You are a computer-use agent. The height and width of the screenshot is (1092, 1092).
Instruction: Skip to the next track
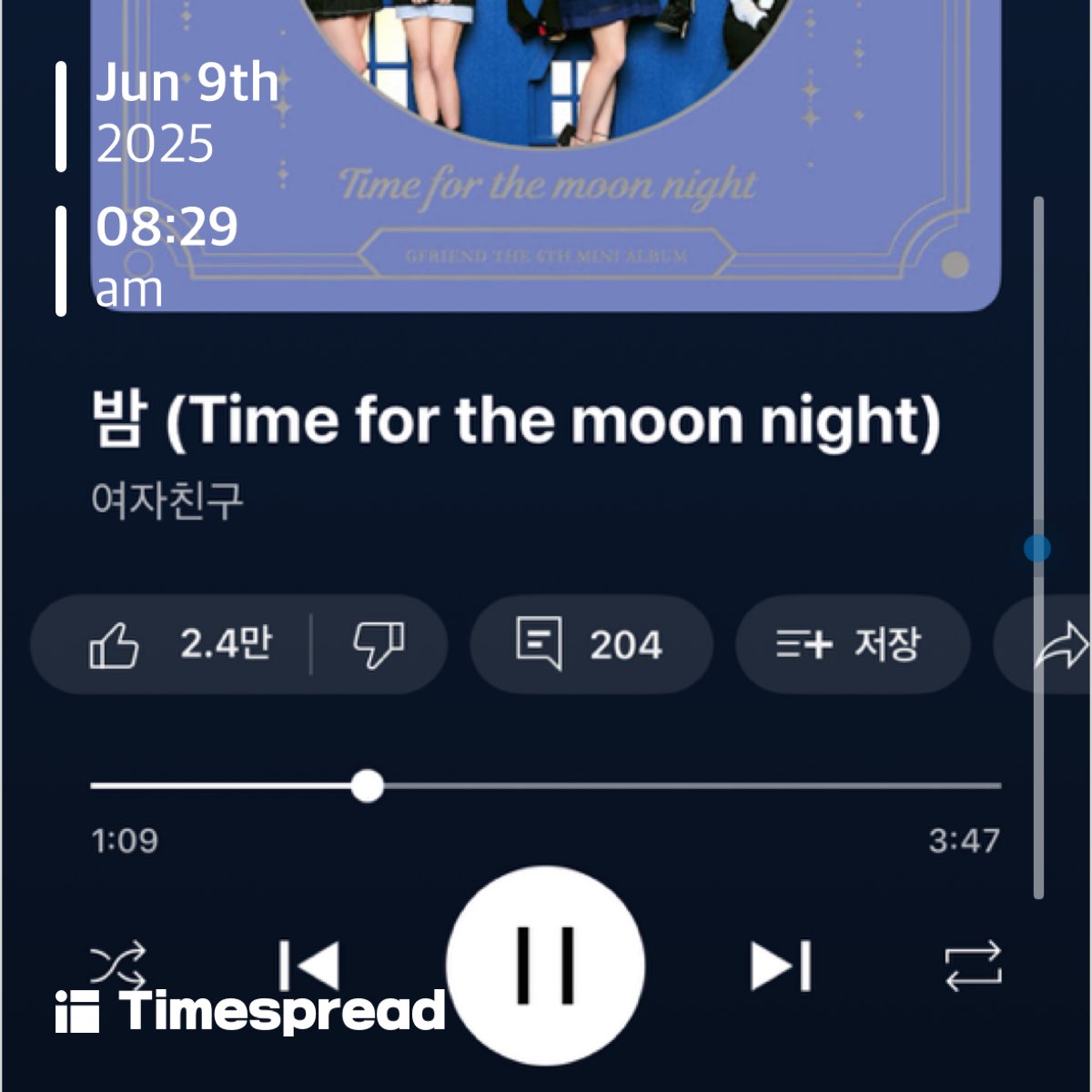point(781,965)
